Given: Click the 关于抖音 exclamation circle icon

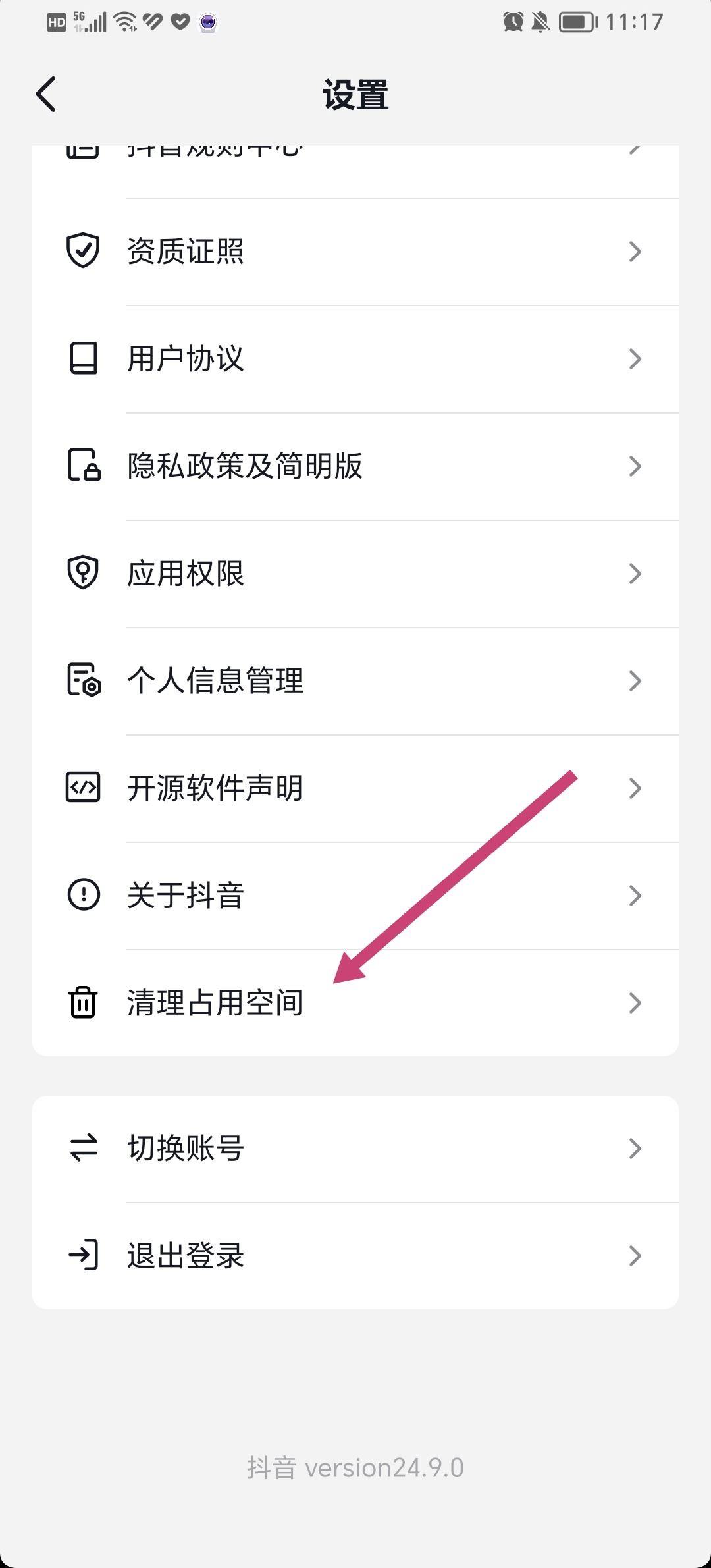Looking at the screenshot, I should (82, 895).
